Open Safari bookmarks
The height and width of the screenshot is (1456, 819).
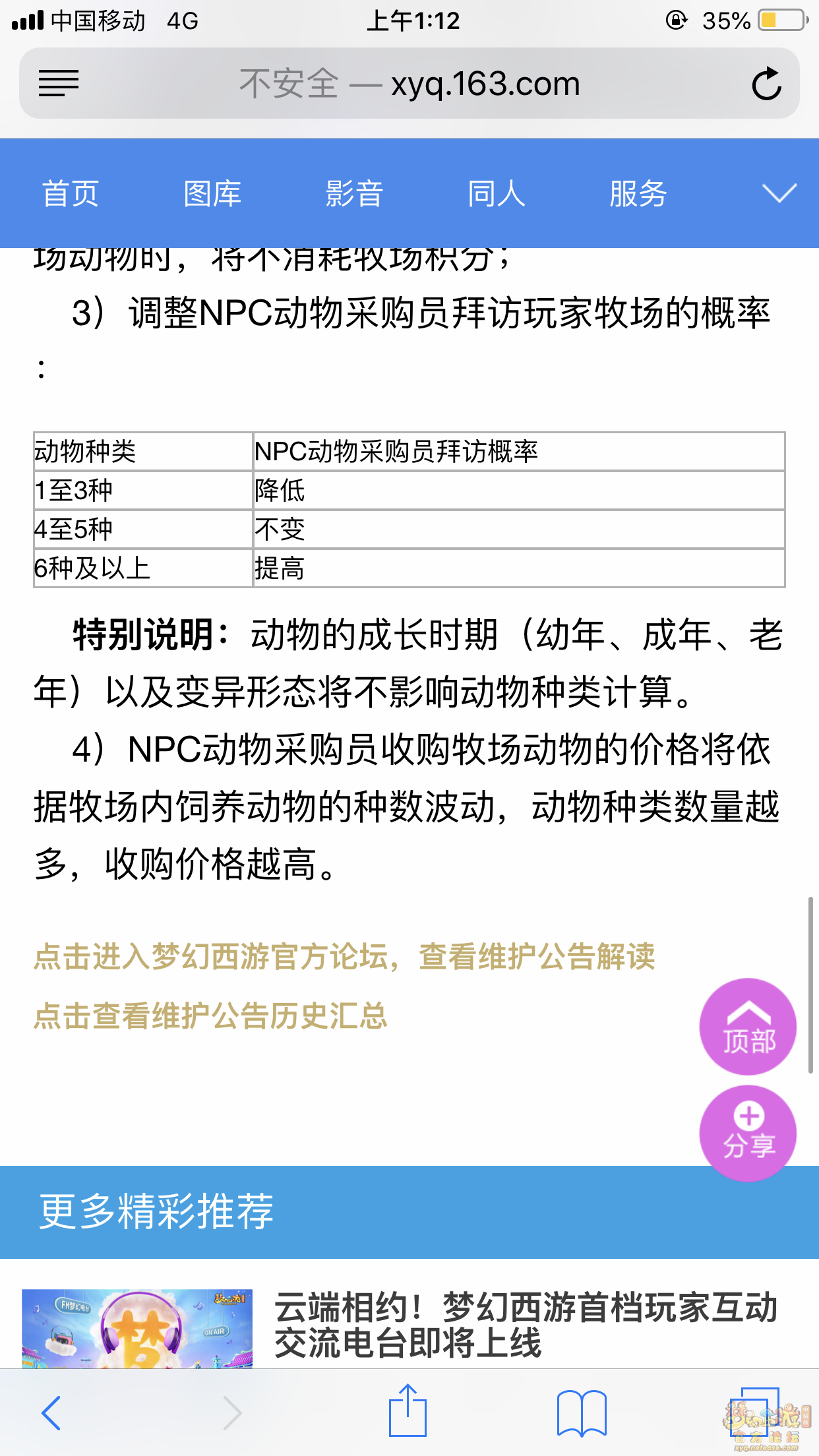point(582,1412)
